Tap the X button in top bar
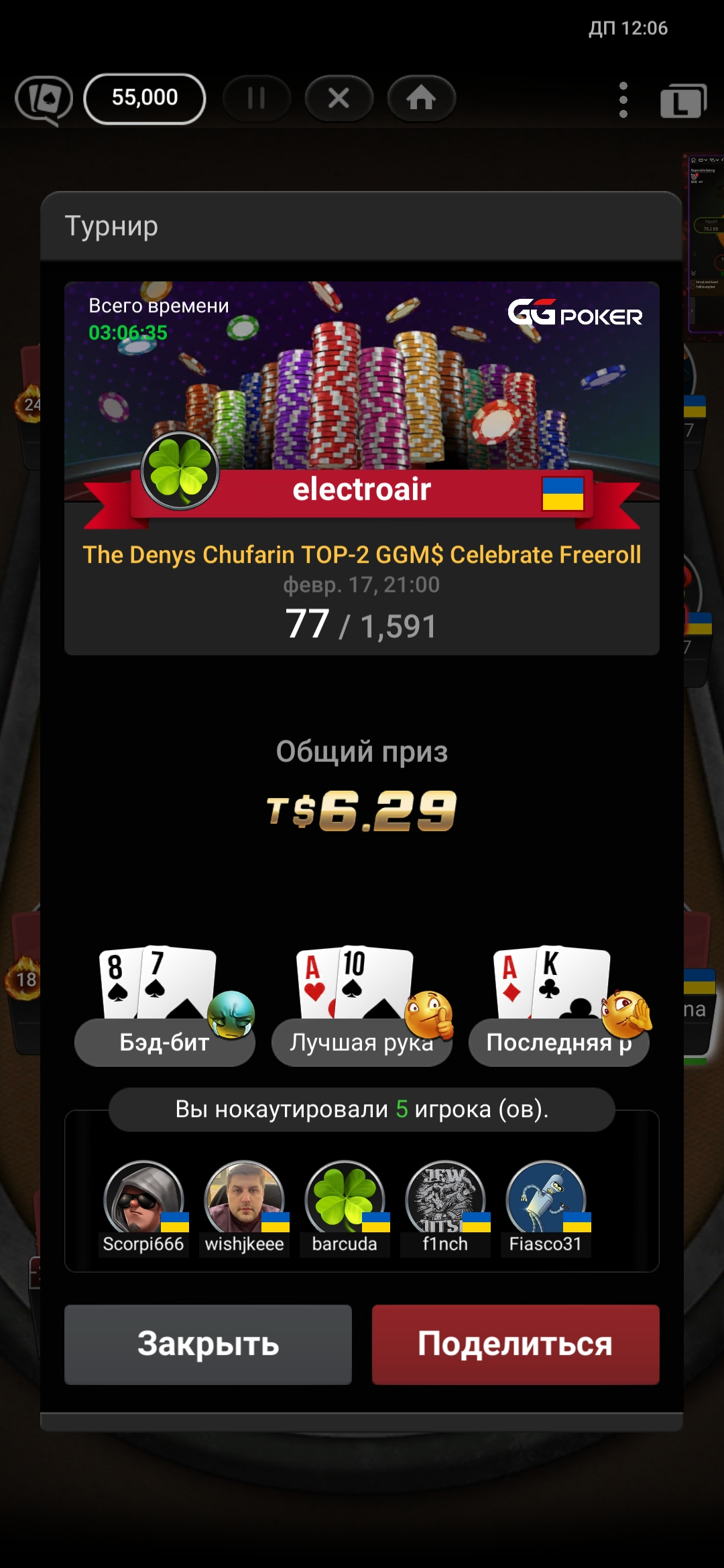724x1568 pixels. [339, 99]
